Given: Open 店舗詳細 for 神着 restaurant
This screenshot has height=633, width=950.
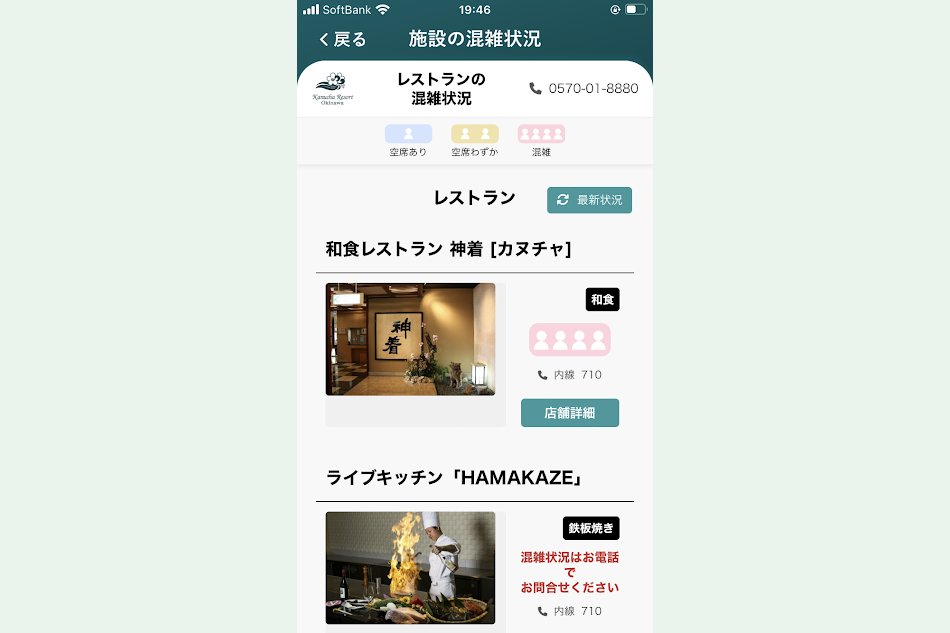Looking at the screenshot, I should pyautogui.click(x=569, y=413).
